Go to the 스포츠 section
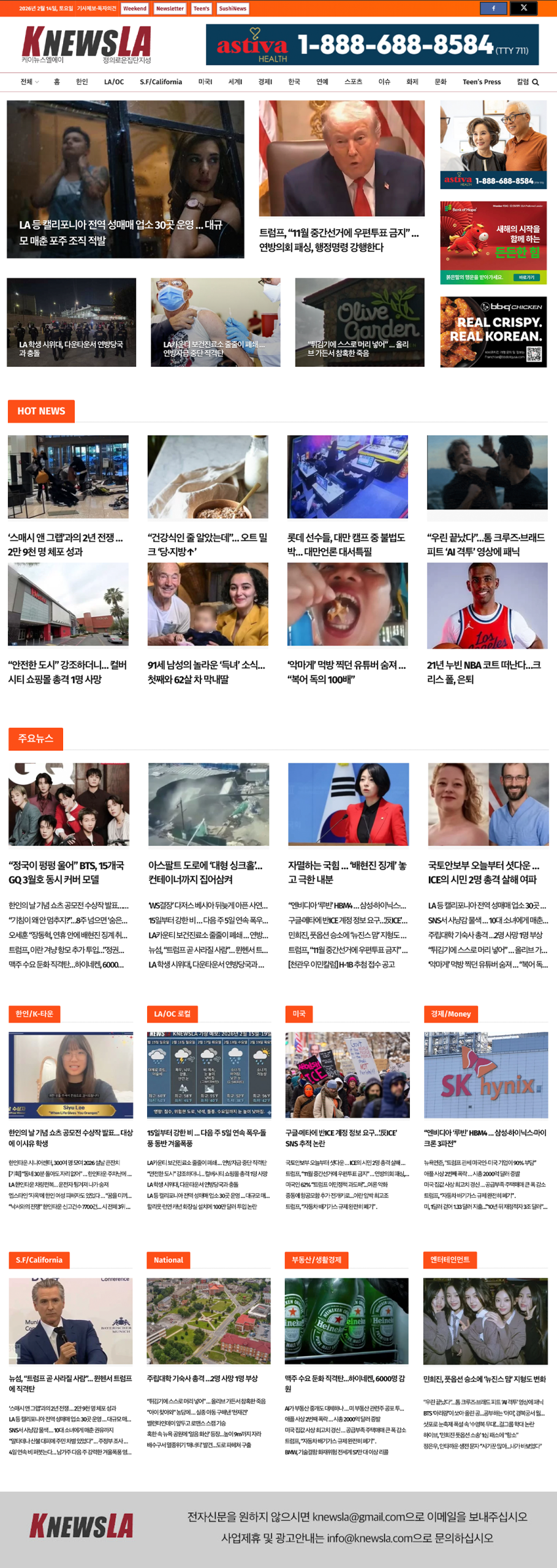 353,82
